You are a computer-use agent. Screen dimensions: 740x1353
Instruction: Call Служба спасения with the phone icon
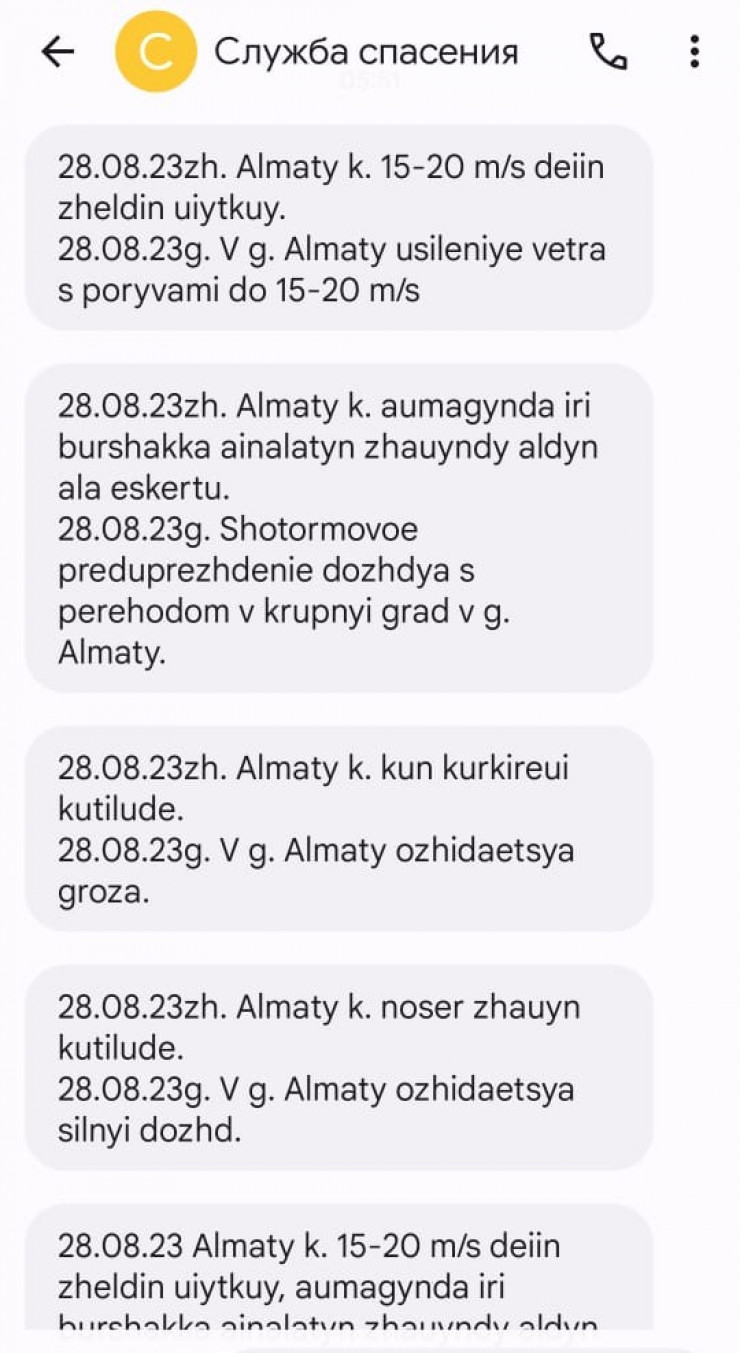coord(608,52)
